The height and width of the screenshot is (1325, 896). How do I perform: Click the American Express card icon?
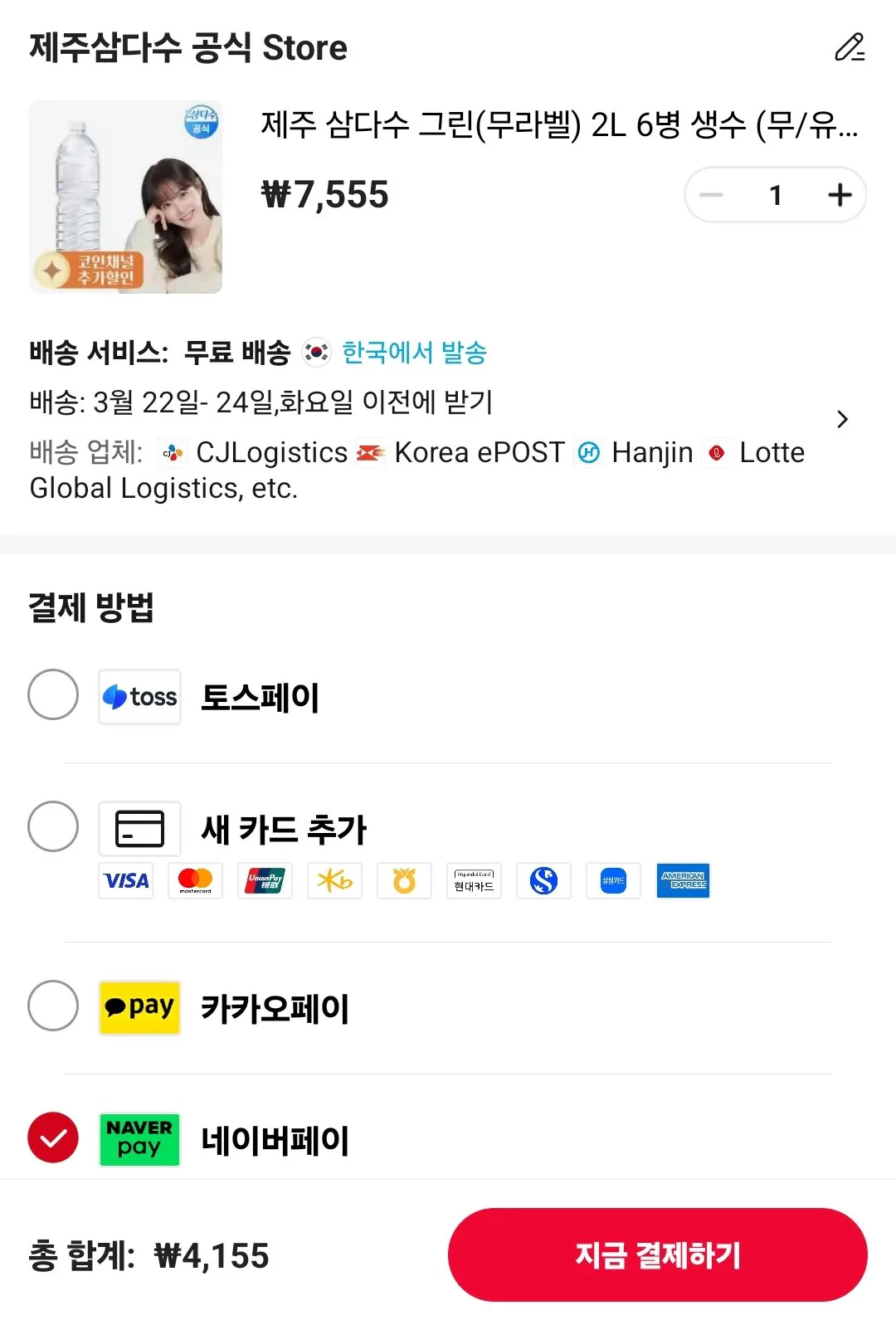[684, 881]
